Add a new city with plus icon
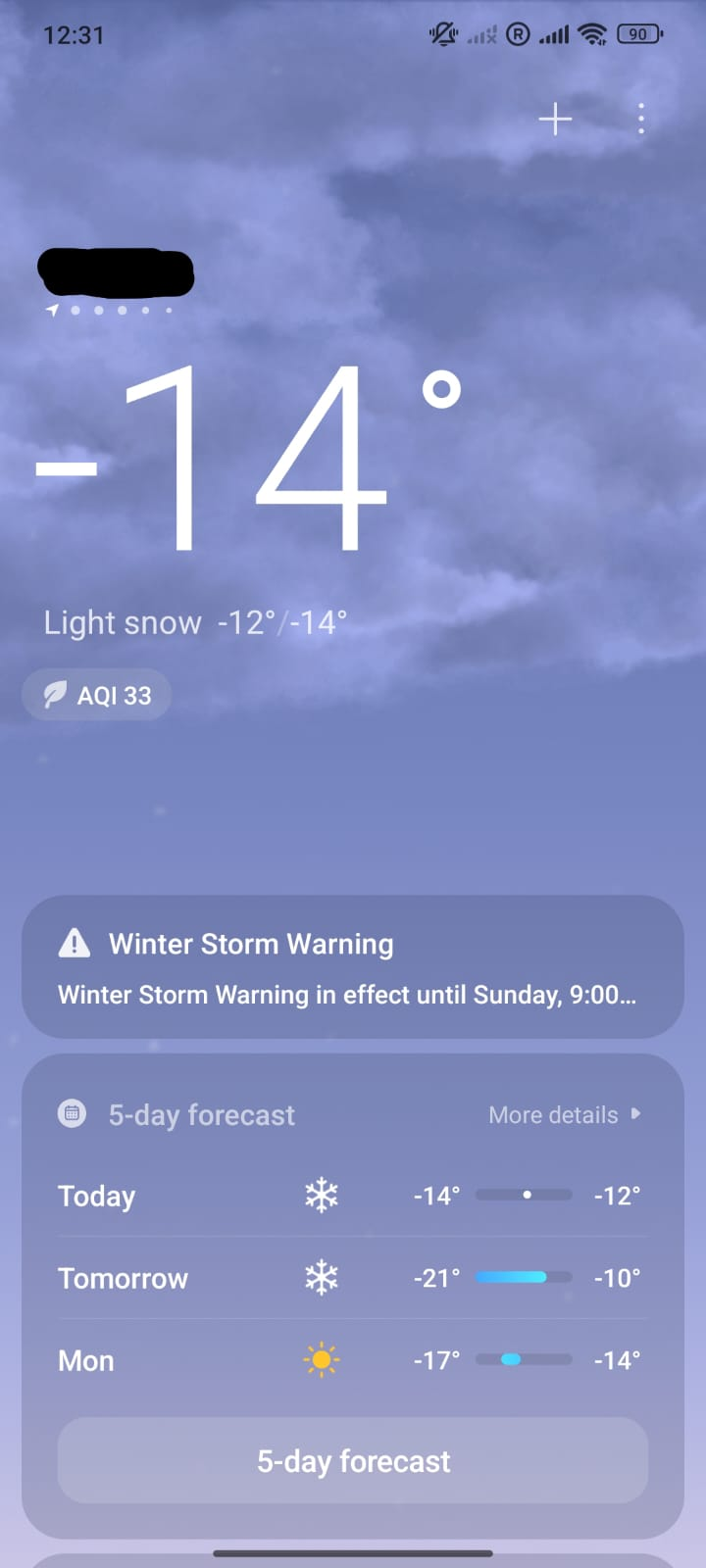Viewport: 706px width, 1568px height. point(555,120)
